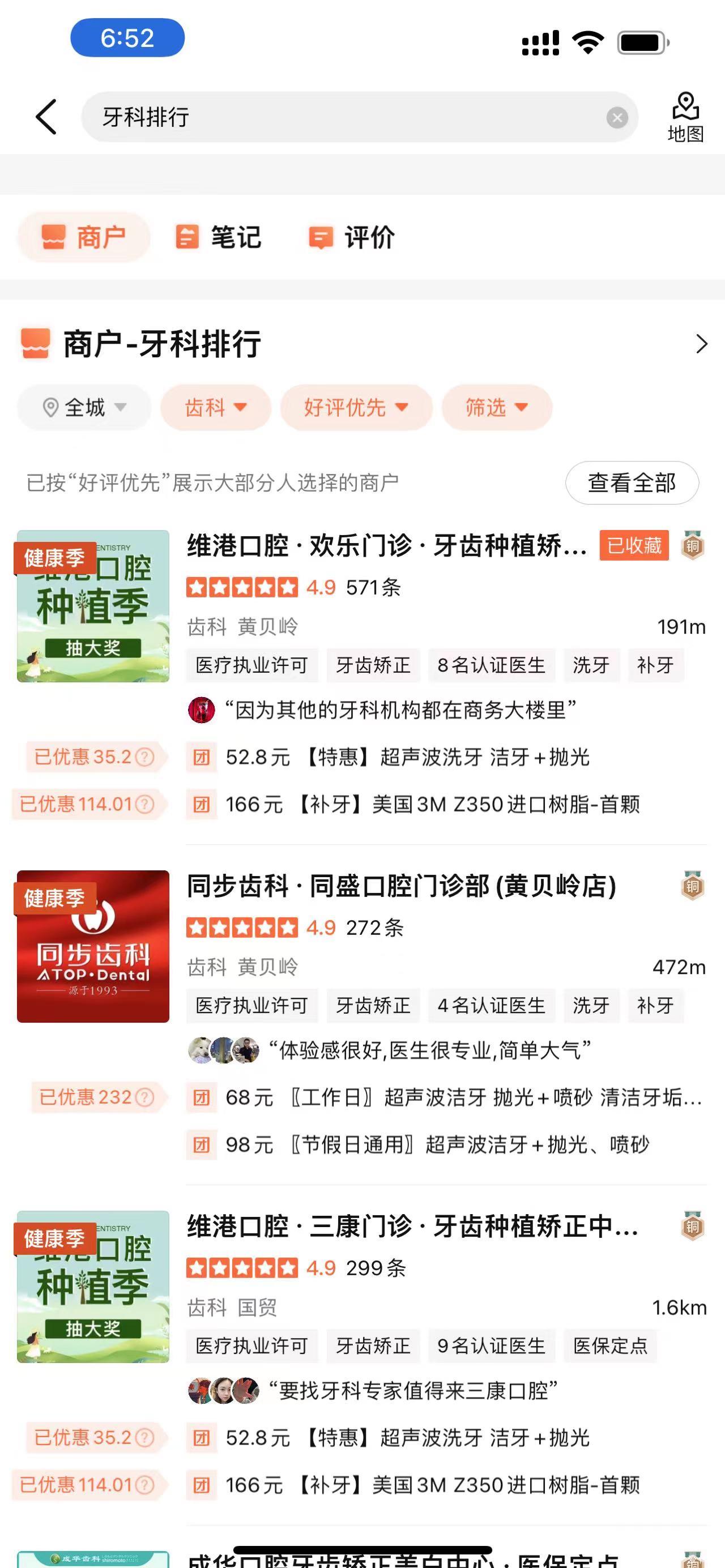
Task: Tap the 同步齿科 ATOP Dental thumbnail
Action: (93, 946)
